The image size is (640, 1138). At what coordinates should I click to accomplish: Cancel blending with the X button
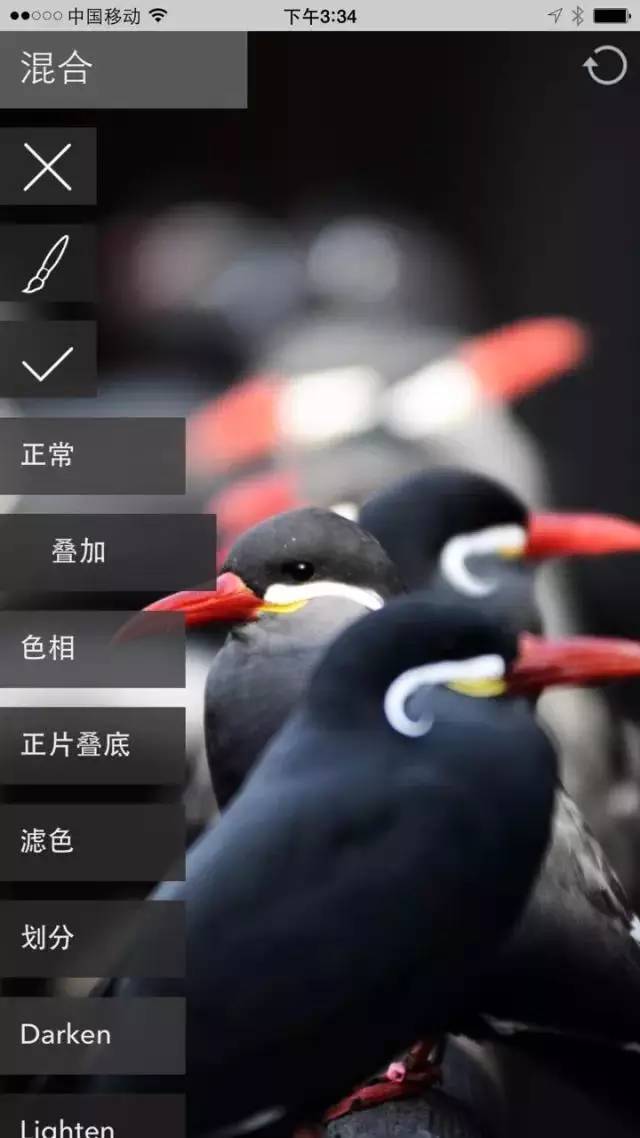point(48,167)
